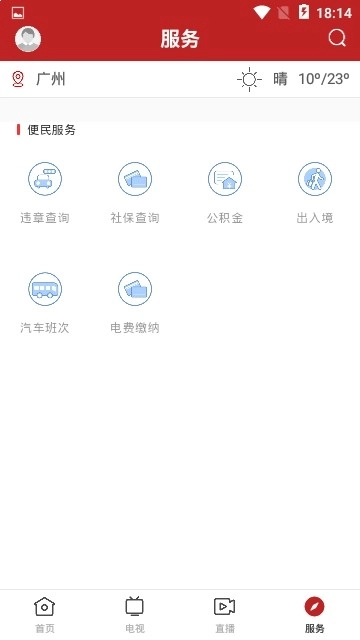Switch to the 电视 tab

pos(135,615)
